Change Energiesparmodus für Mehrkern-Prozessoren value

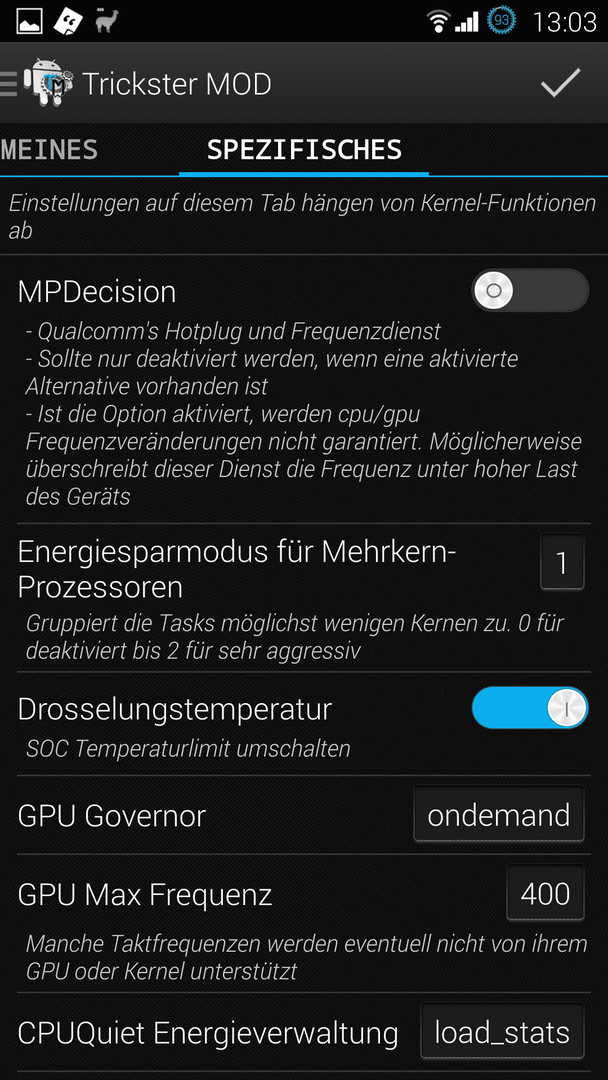pyautogui.click(x=562, y=563)
